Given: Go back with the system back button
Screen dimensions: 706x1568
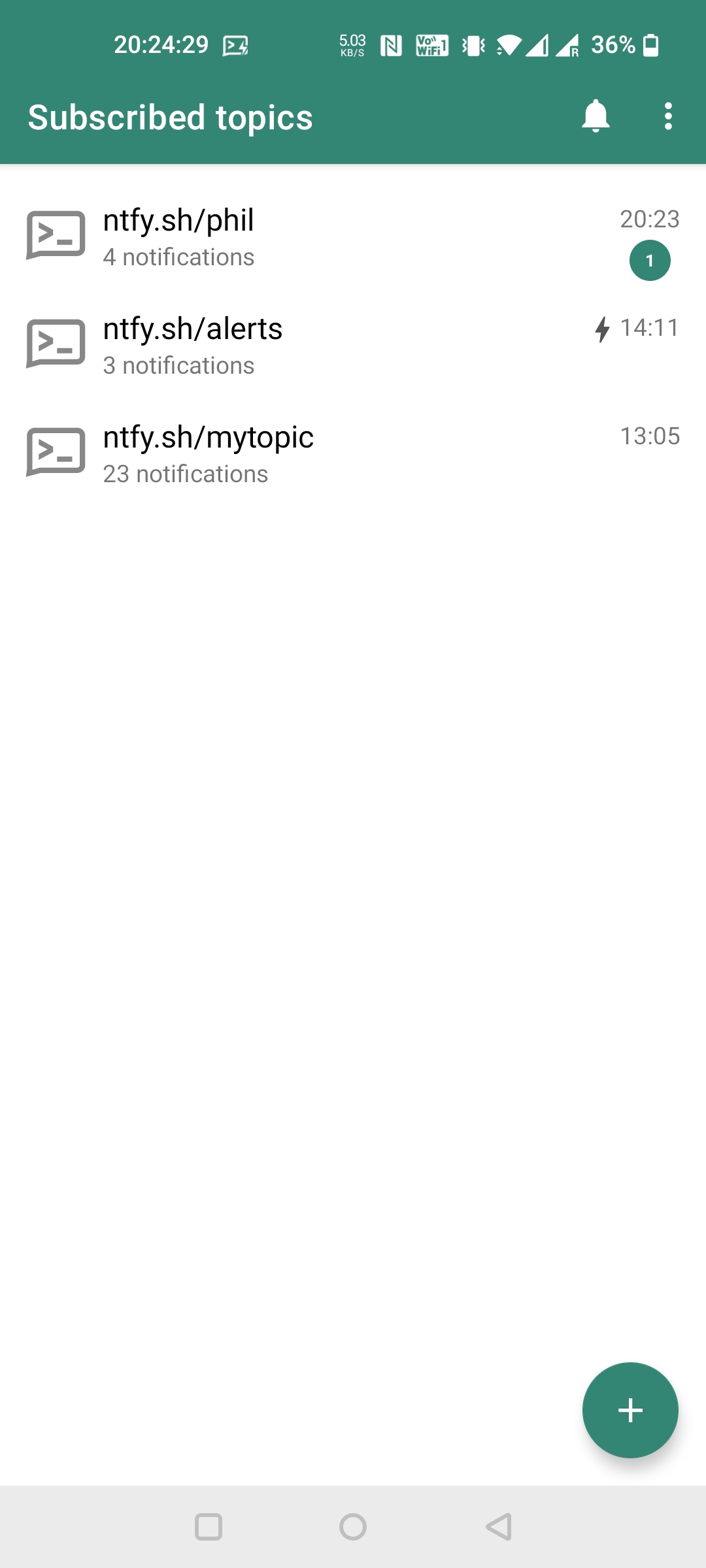Looking at the screenshot, I should click(499, 1527).
